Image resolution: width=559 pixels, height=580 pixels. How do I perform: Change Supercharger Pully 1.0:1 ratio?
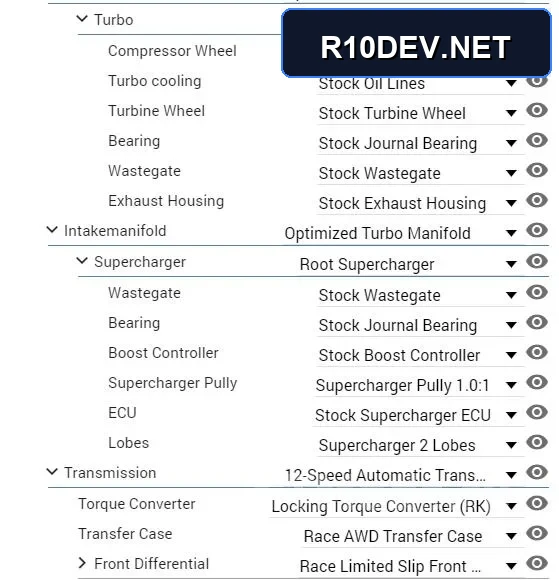pyautogui.click(x=418, y=385)
